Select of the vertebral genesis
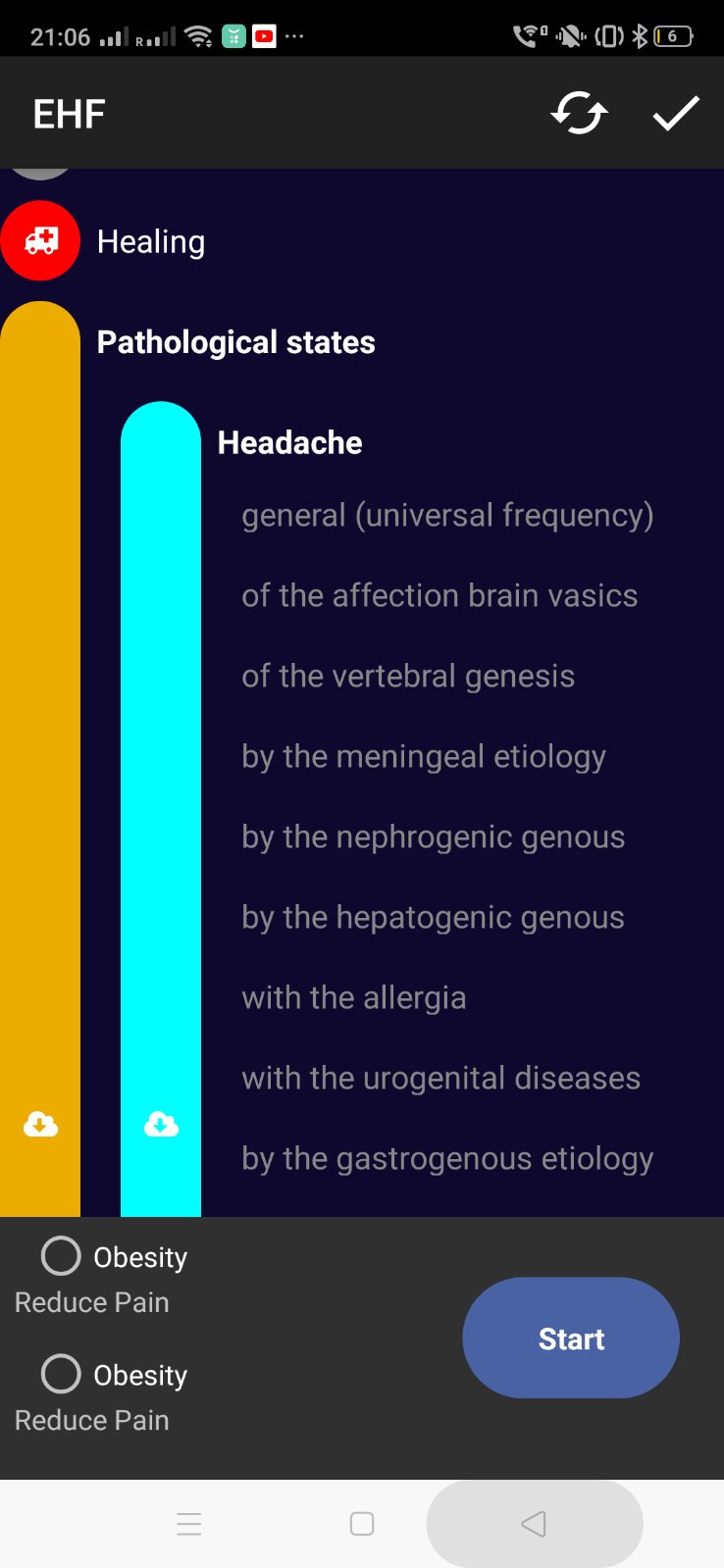The width and height of the screenshot is (724, 1568). click(x=408, y=676)
